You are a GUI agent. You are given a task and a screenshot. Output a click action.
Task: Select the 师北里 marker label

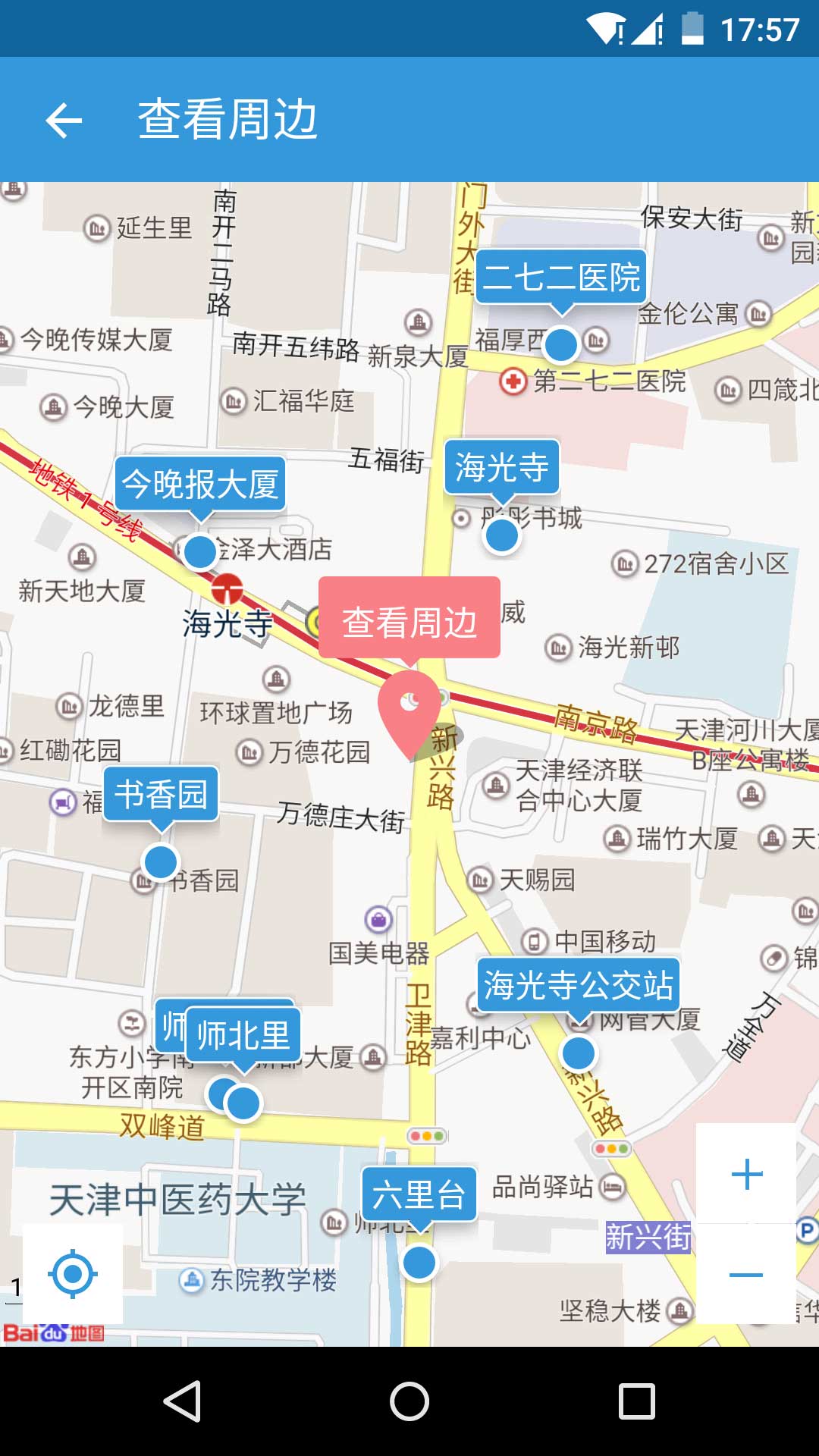(244, 1034)
